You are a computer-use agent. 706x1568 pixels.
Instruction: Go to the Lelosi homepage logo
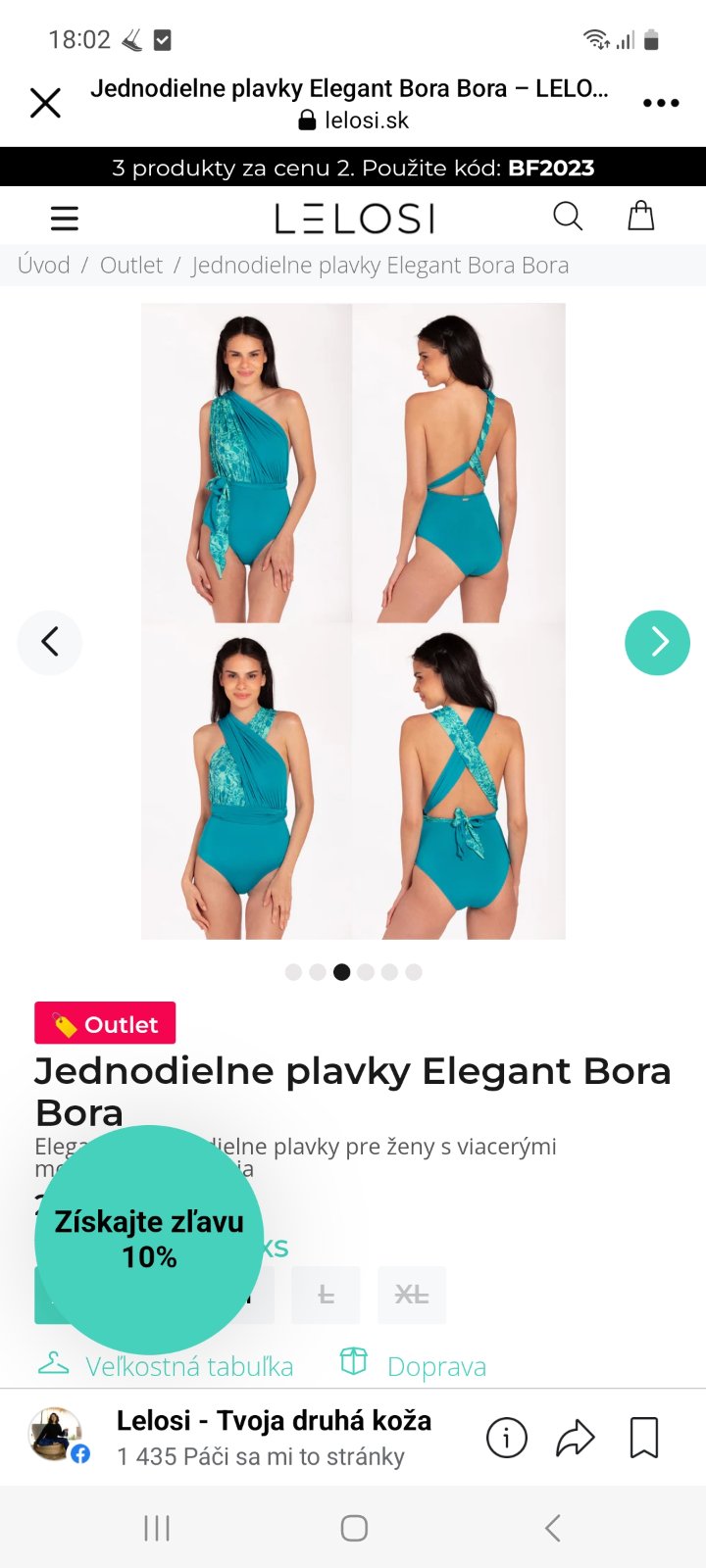pyautogui.click(x=354, y=218)
